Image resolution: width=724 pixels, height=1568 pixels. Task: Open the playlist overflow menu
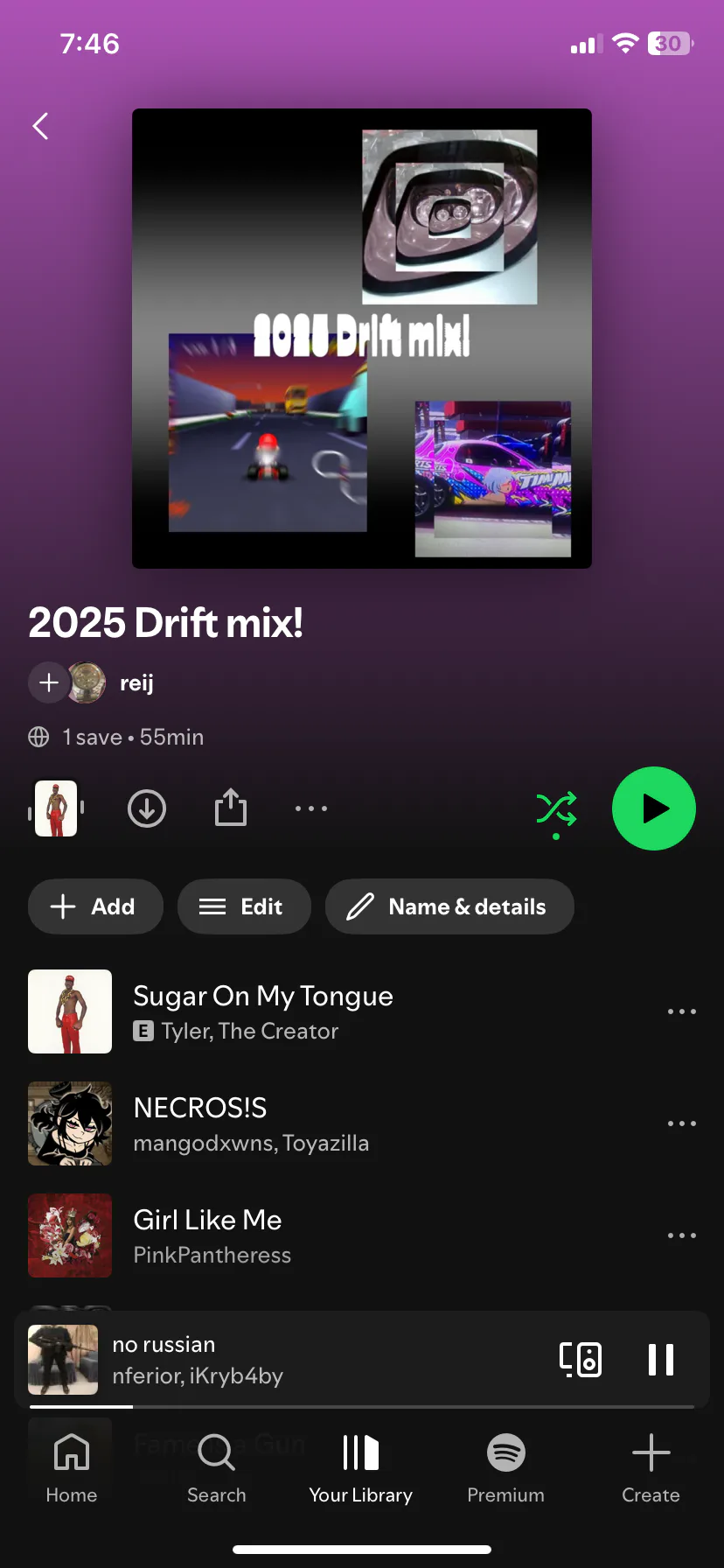point(311,808)
